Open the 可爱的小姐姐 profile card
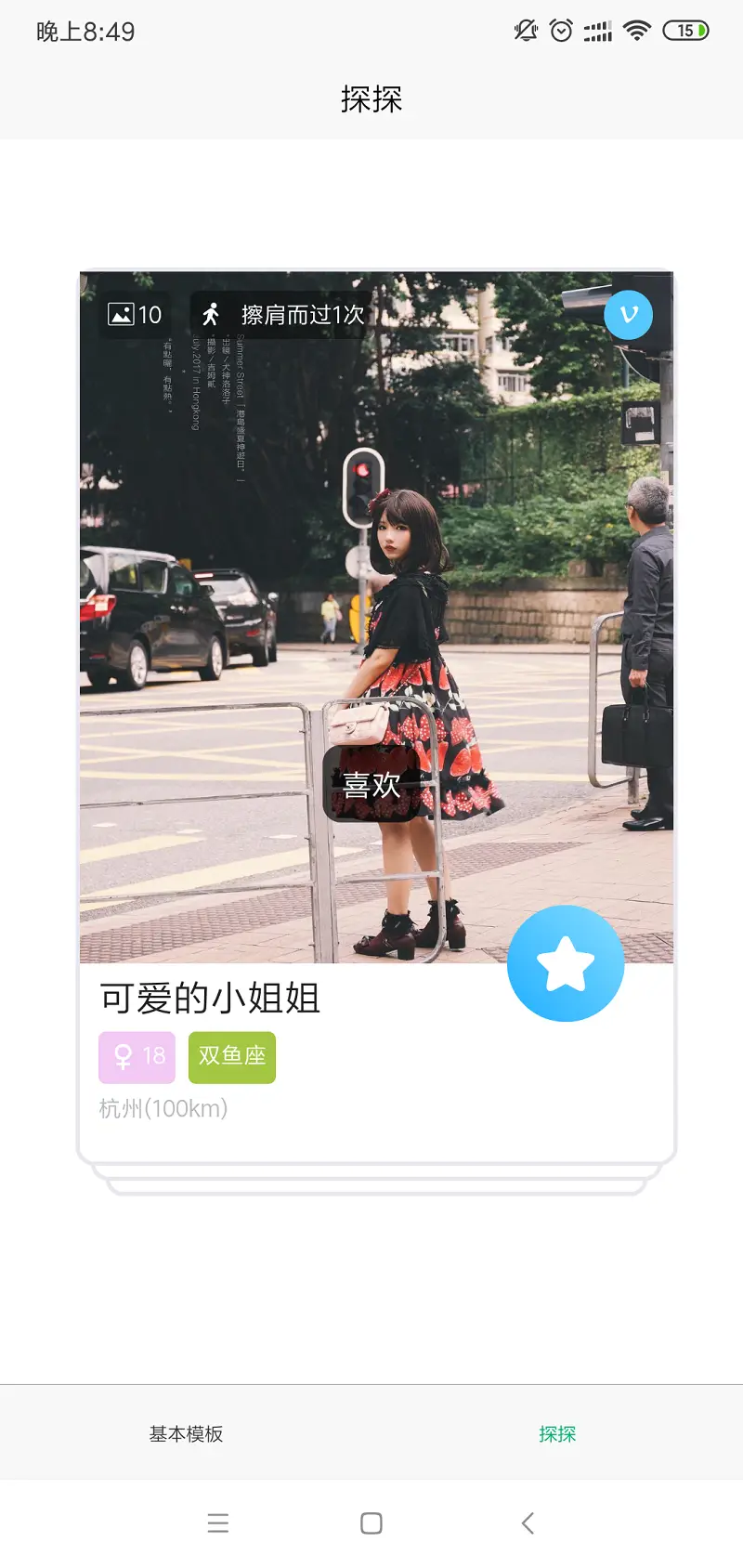Screen dimensions: 743x1568 coord(376,650)
